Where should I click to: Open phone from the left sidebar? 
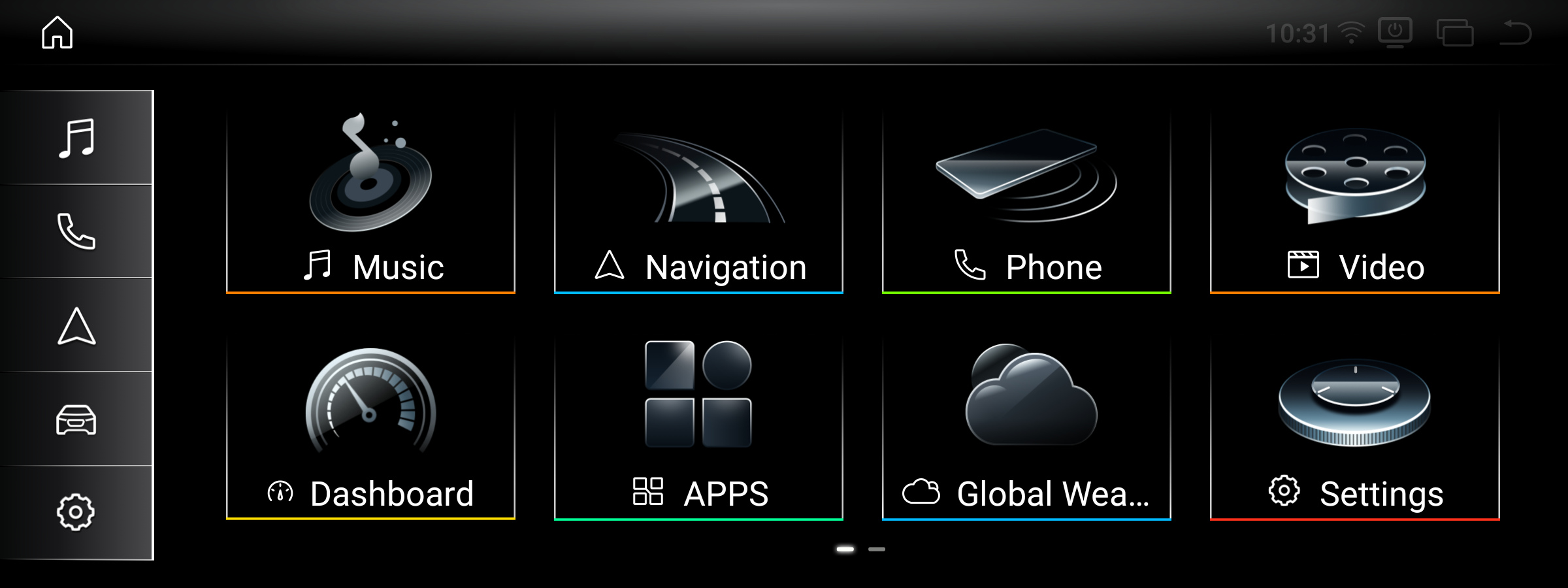coord(76,231)
